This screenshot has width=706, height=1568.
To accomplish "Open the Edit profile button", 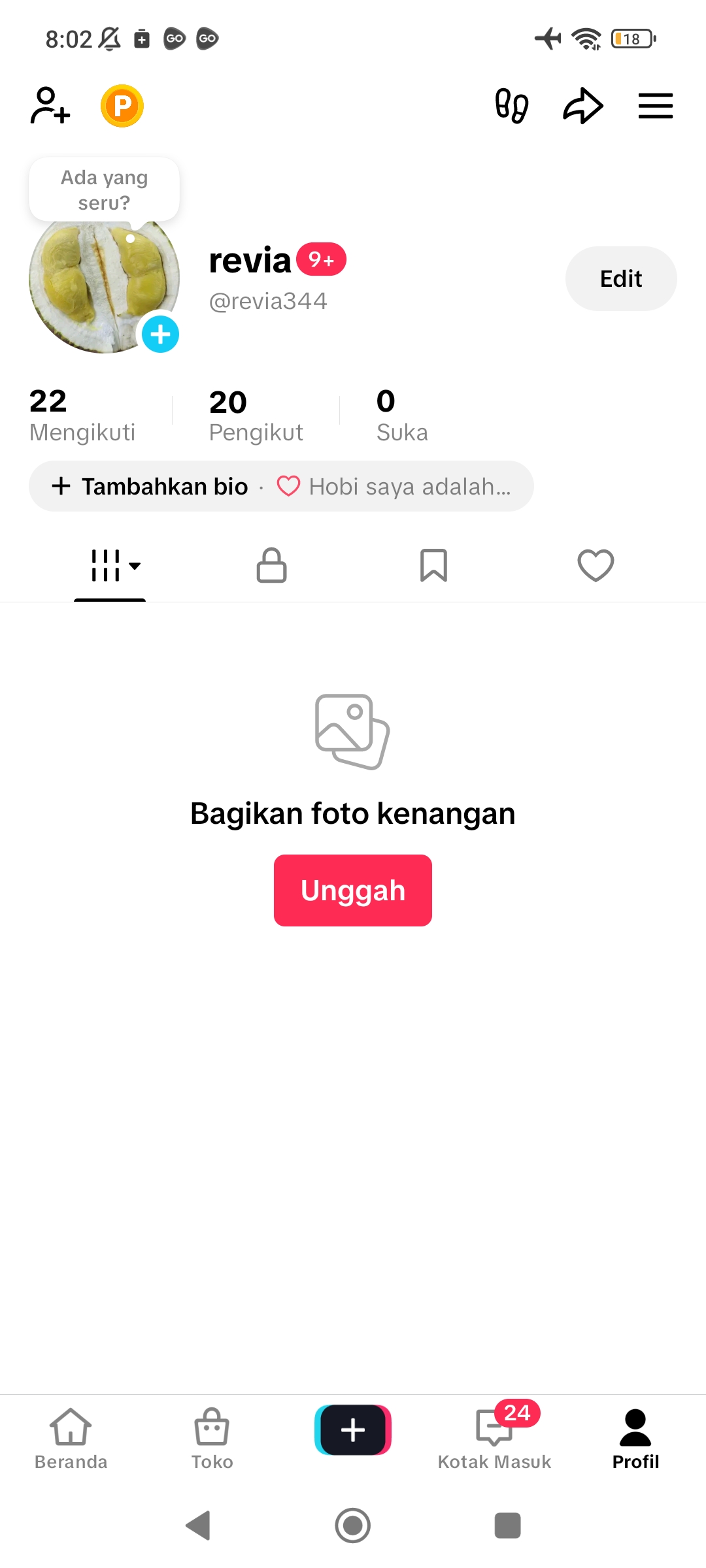I will [620, 279].
